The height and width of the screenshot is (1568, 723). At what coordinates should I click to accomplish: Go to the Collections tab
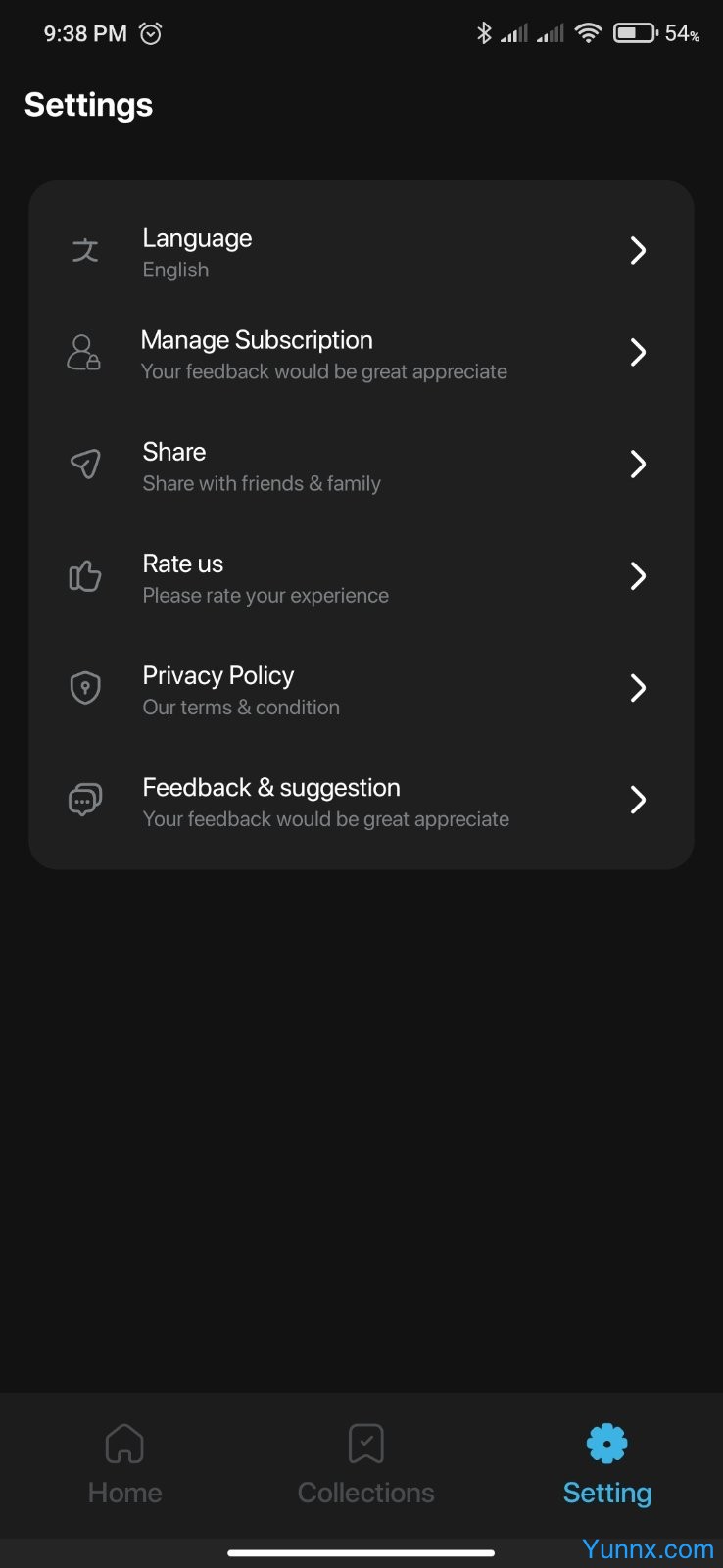(x=365, y=1464)
